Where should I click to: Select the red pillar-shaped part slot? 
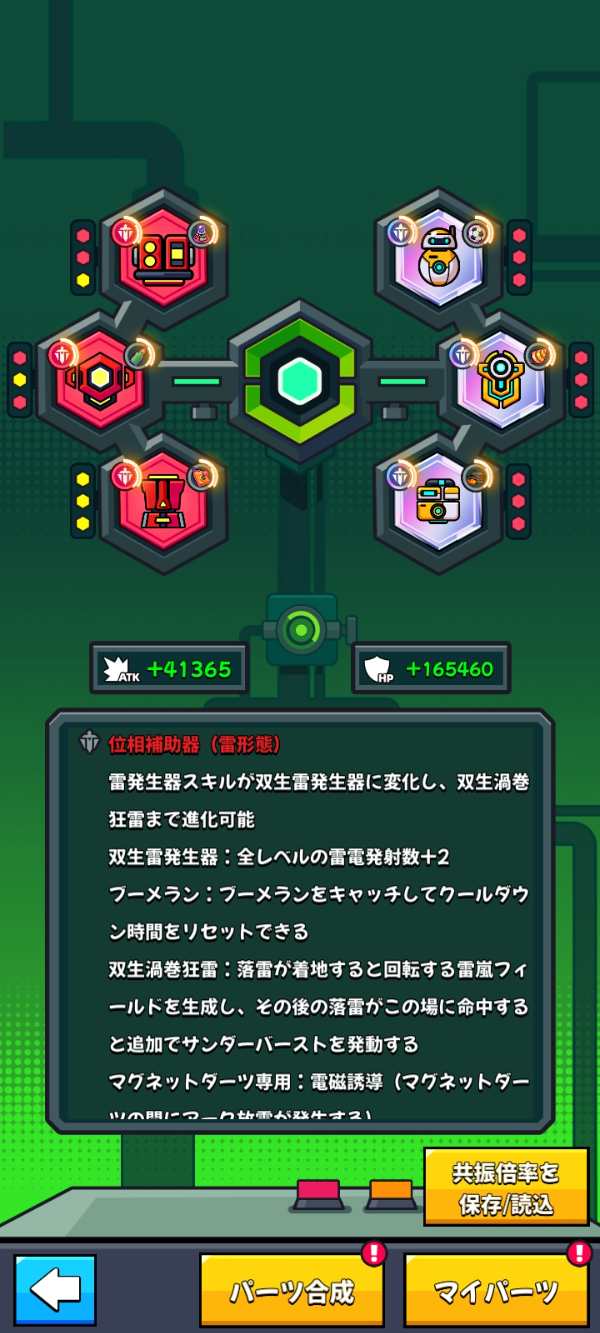pyautogui.click(x=164, y=502)
